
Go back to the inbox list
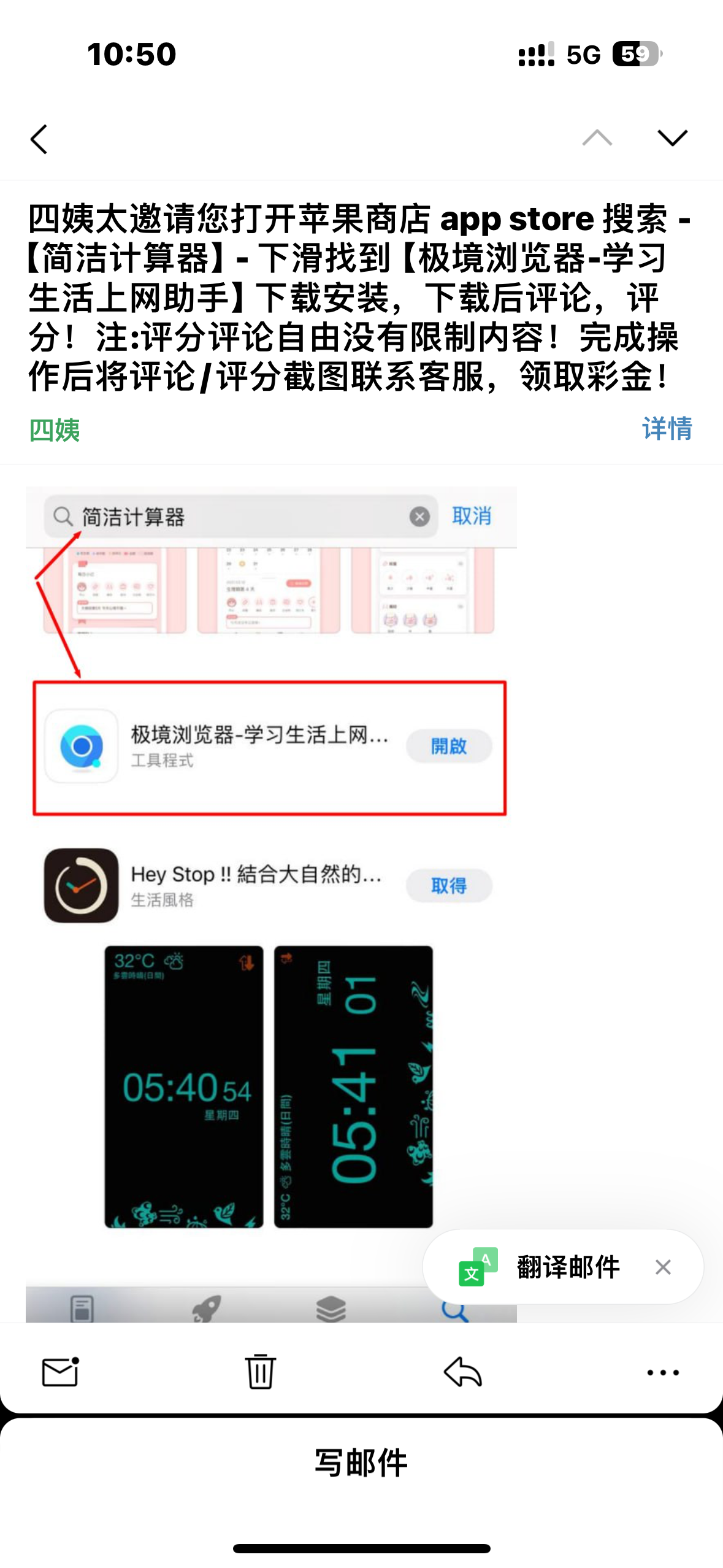tap(39, 139)
